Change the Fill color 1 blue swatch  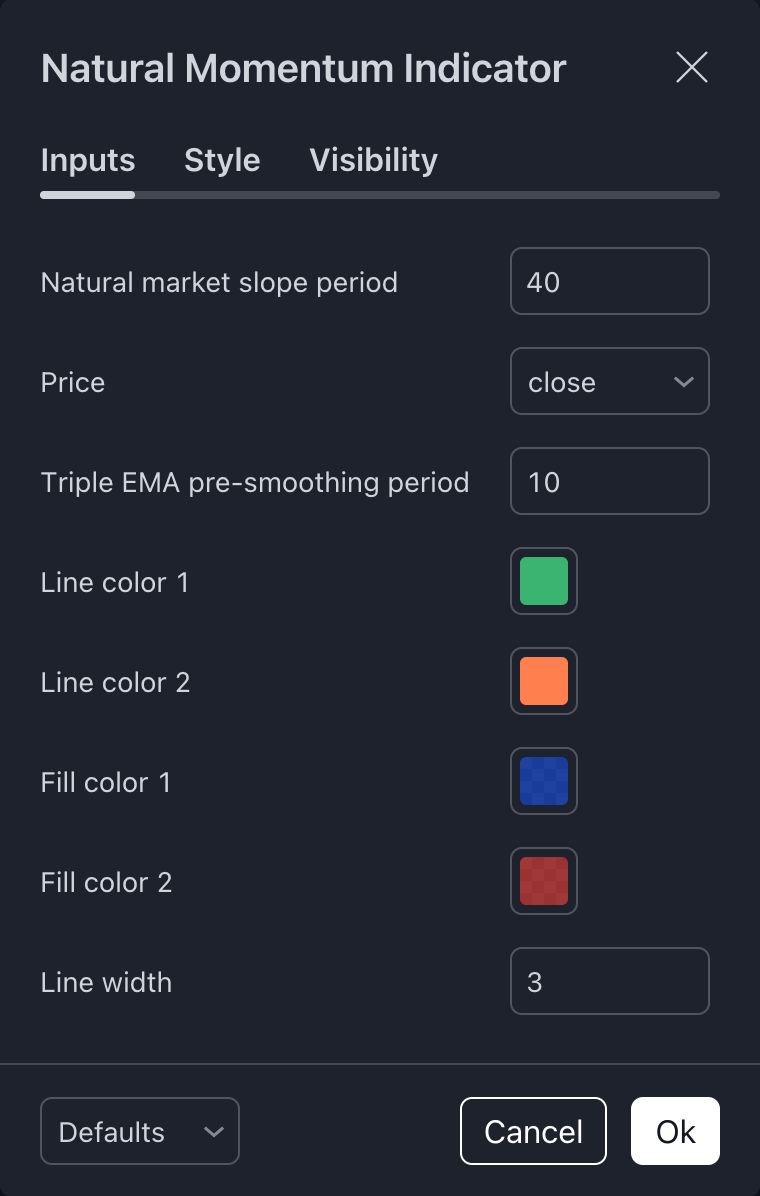544,781
